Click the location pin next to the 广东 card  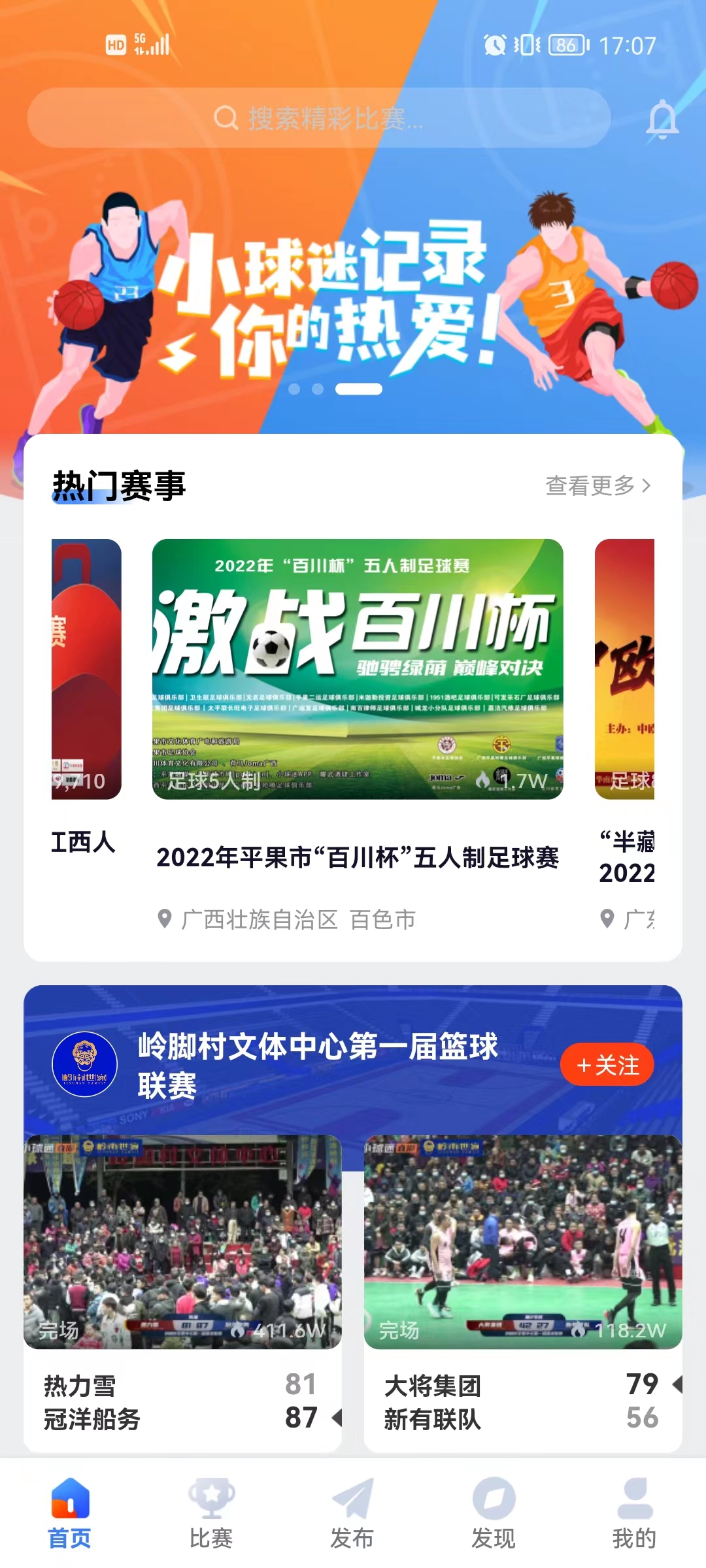coord(608,917)
